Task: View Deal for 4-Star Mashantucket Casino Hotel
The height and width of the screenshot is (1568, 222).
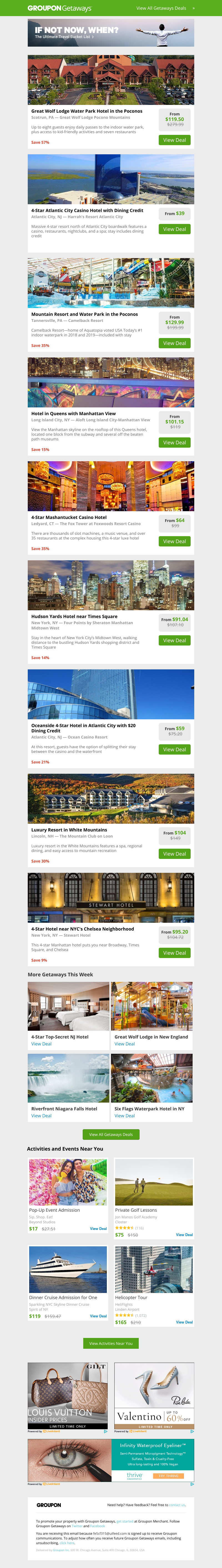Action: (x=175, y=541)
